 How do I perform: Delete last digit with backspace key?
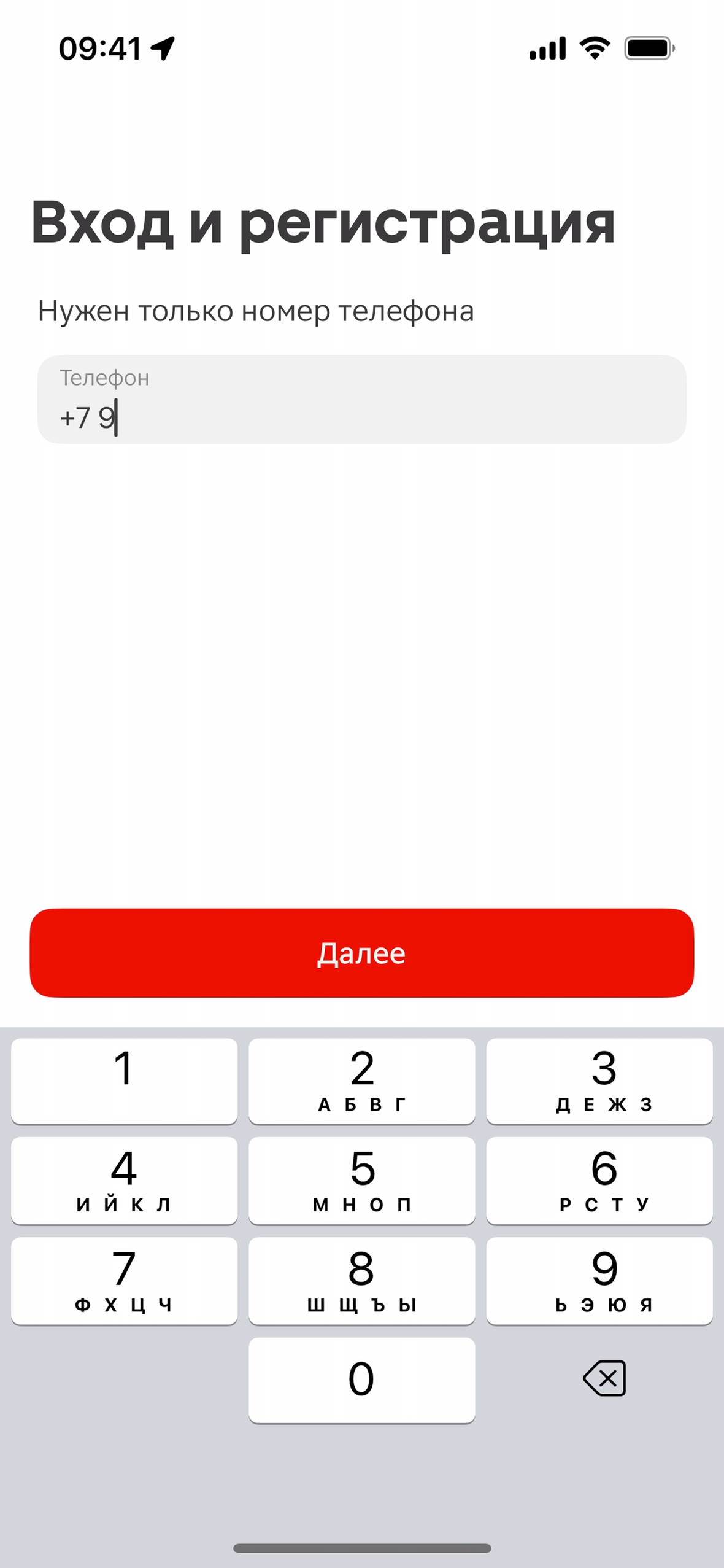pyautogui.click(x=604, y=1378)
